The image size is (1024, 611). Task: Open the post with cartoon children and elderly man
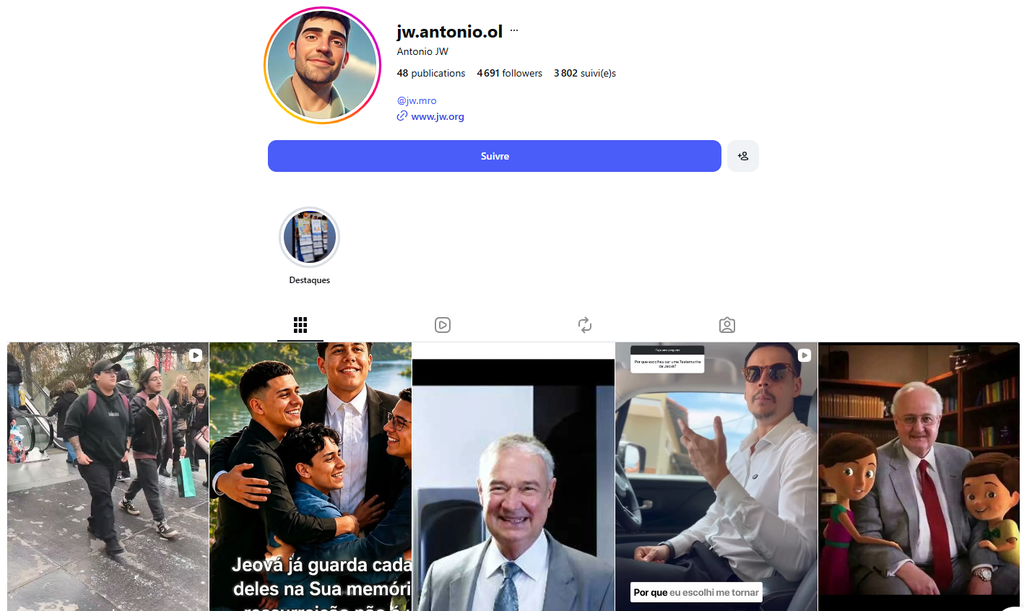click(919, 477)
